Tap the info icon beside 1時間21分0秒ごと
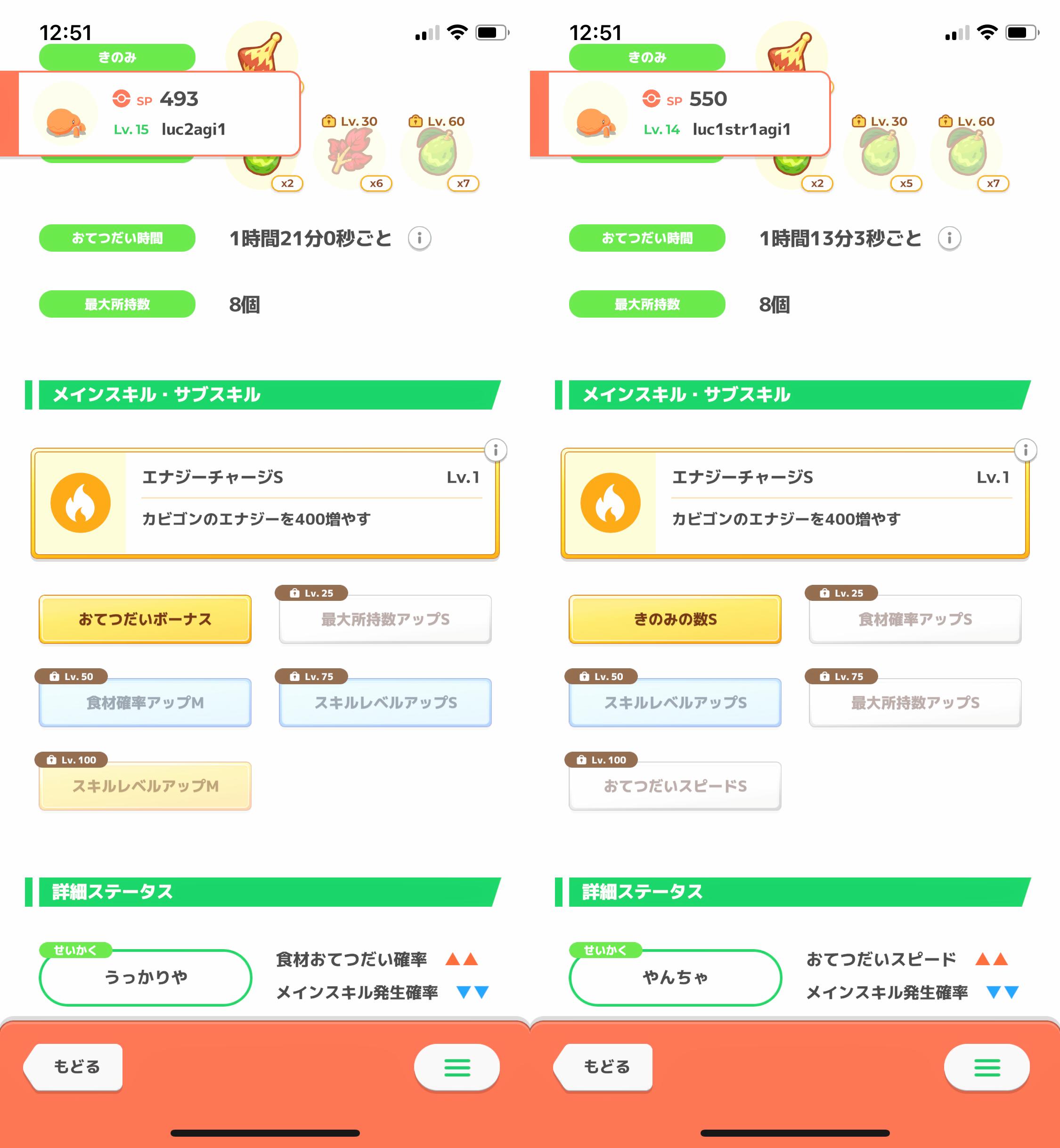Screen dimensions: 1060x1148 pos(419,238)
